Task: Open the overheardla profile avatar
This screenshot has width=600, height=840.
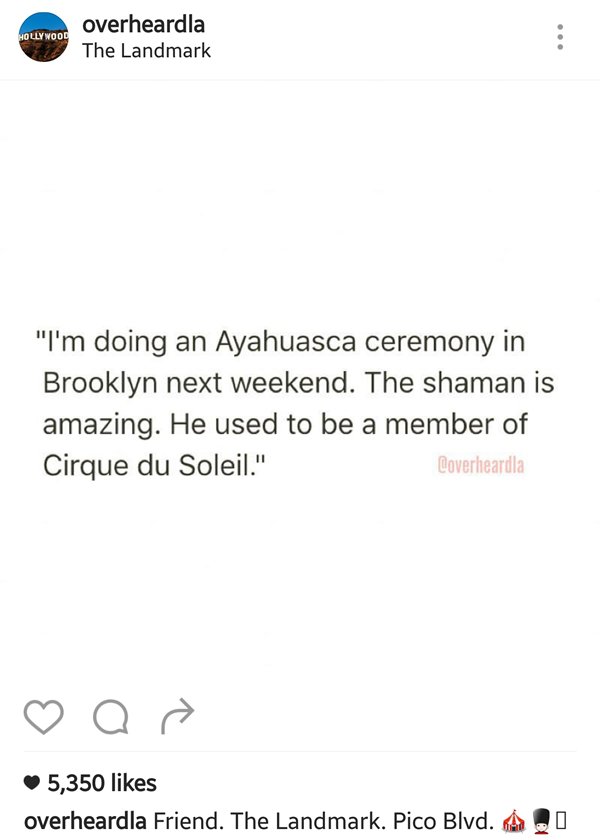Action: coord(43,38)
